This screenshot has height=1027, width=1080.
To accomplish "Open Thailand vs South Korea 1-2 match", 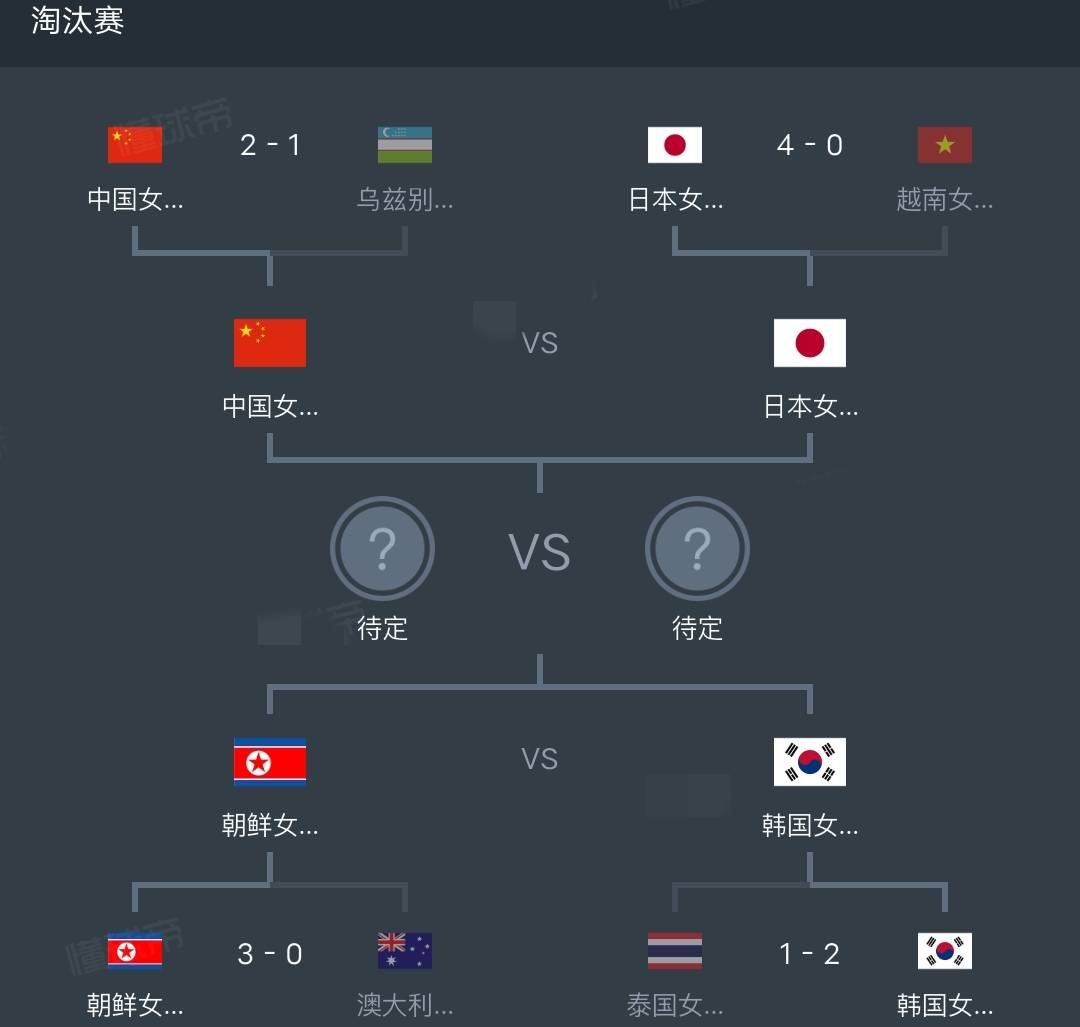I will click(x=810, y=954).
